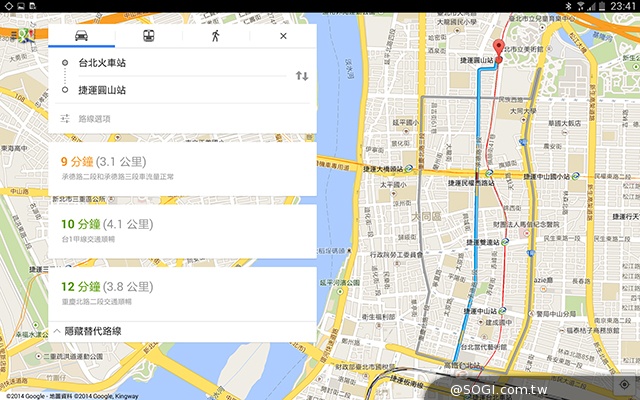Center map on my location
The width and height of the screenshot is (640, 400).
(623, 383)
